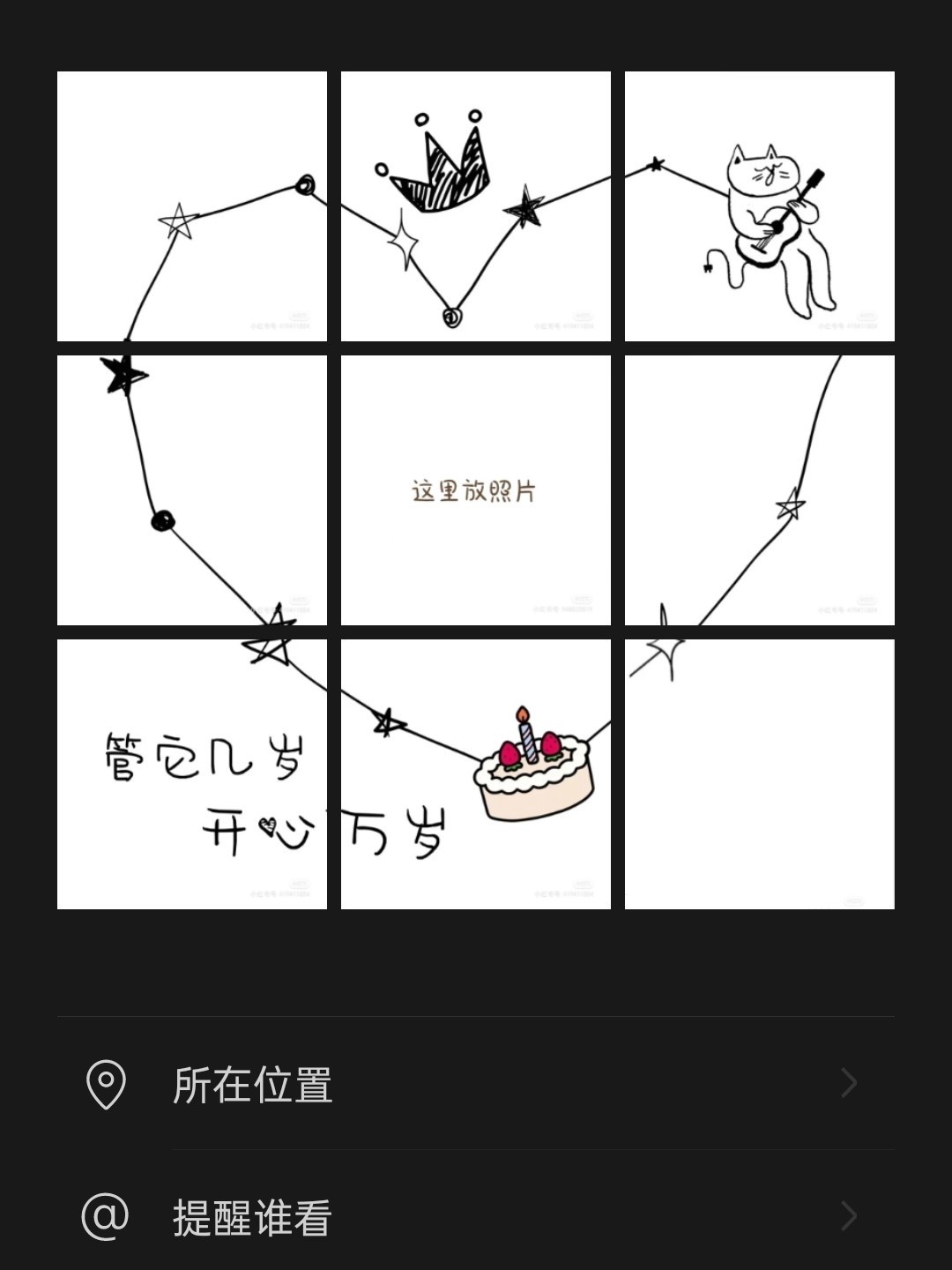Open the first photo tile in the grid

click(192, 206)
